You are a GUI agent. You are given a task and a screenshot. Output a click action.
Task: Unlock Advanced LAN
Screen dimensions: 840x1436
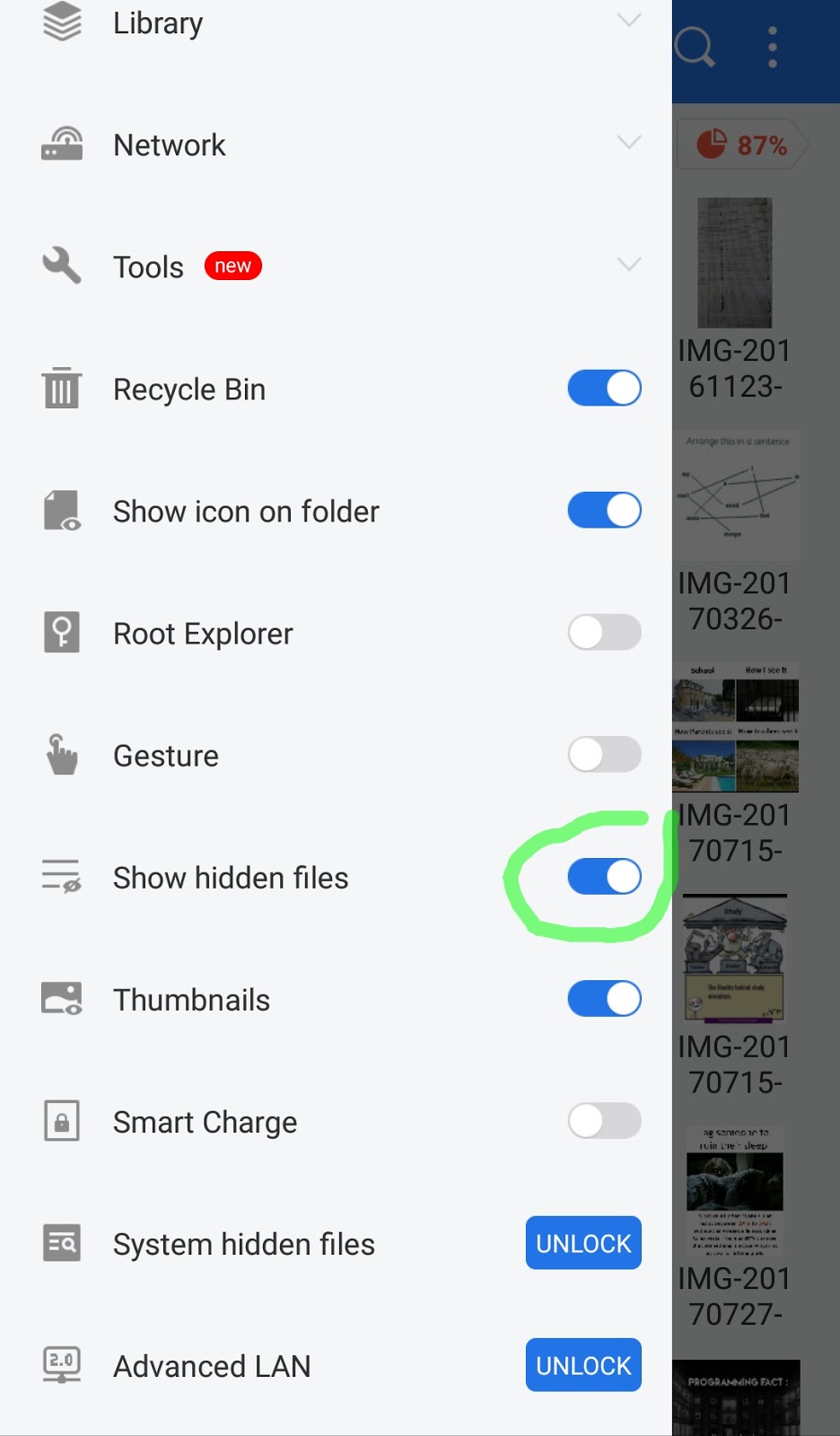click(583, 1365)
